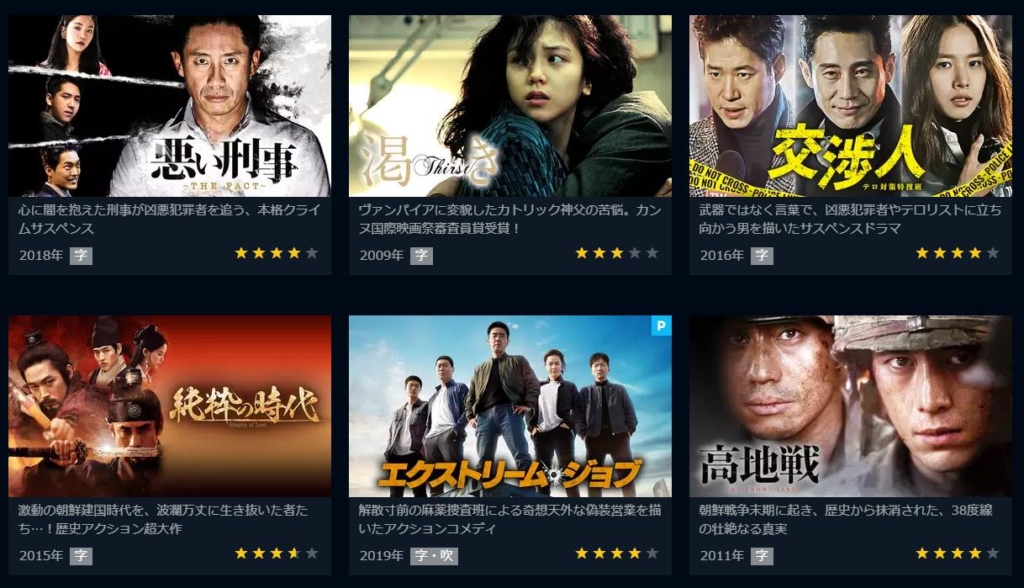
Task: Select the 高地戦 war movie card
Action: tap(850, 406)
